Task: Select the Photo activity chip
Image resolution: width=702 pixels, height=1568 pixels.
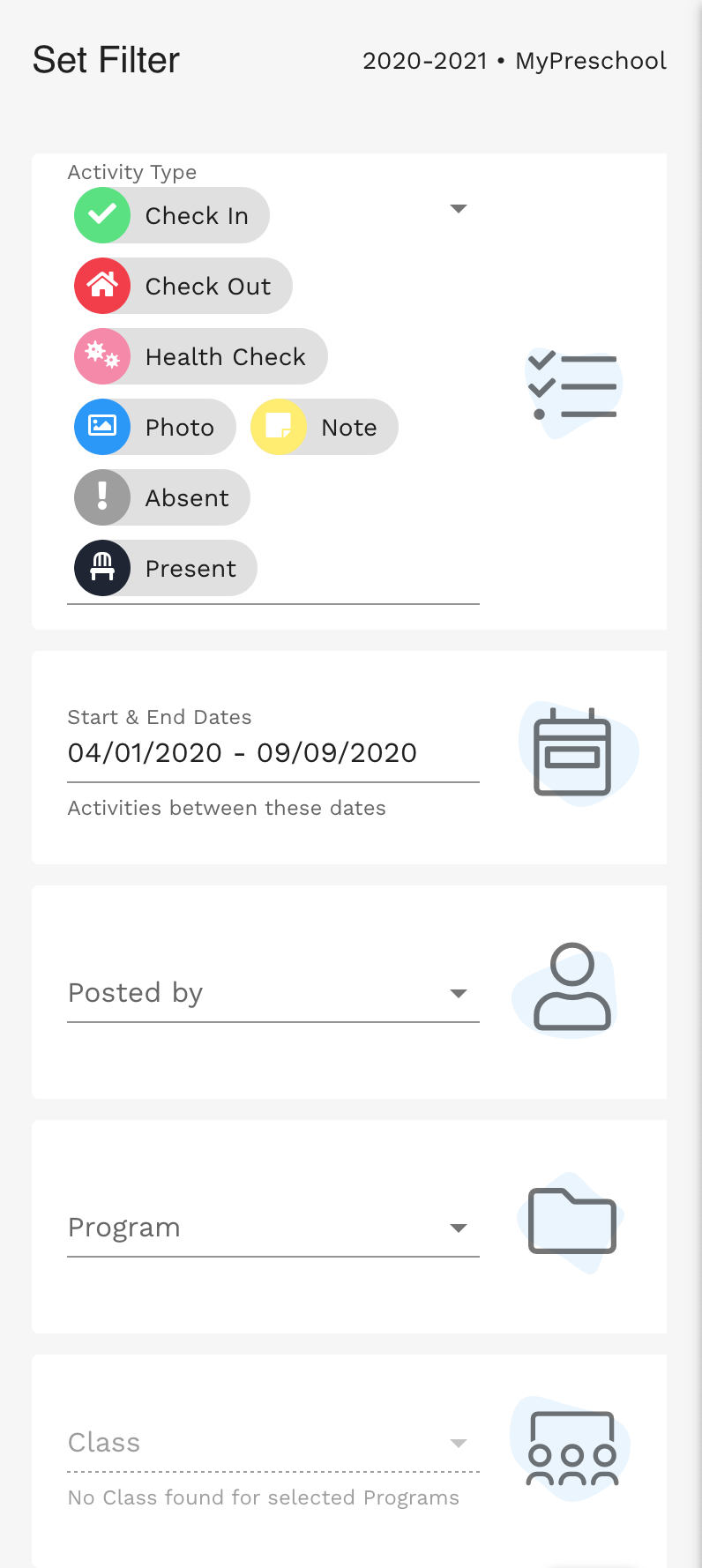Action: (x=155, y=427)
